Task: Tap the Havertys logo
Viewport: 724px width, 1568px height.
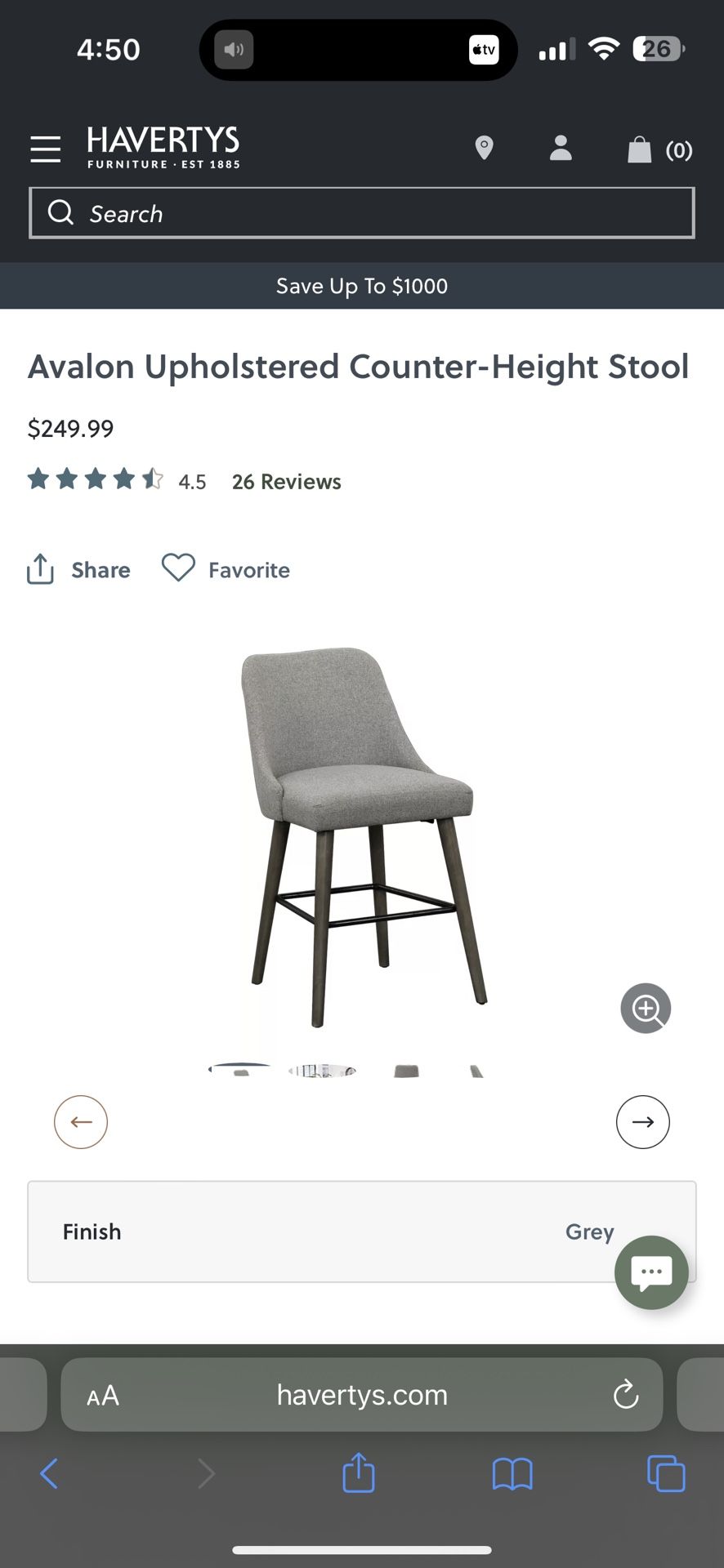Action: pyautogui.click(x=162, y=148)
